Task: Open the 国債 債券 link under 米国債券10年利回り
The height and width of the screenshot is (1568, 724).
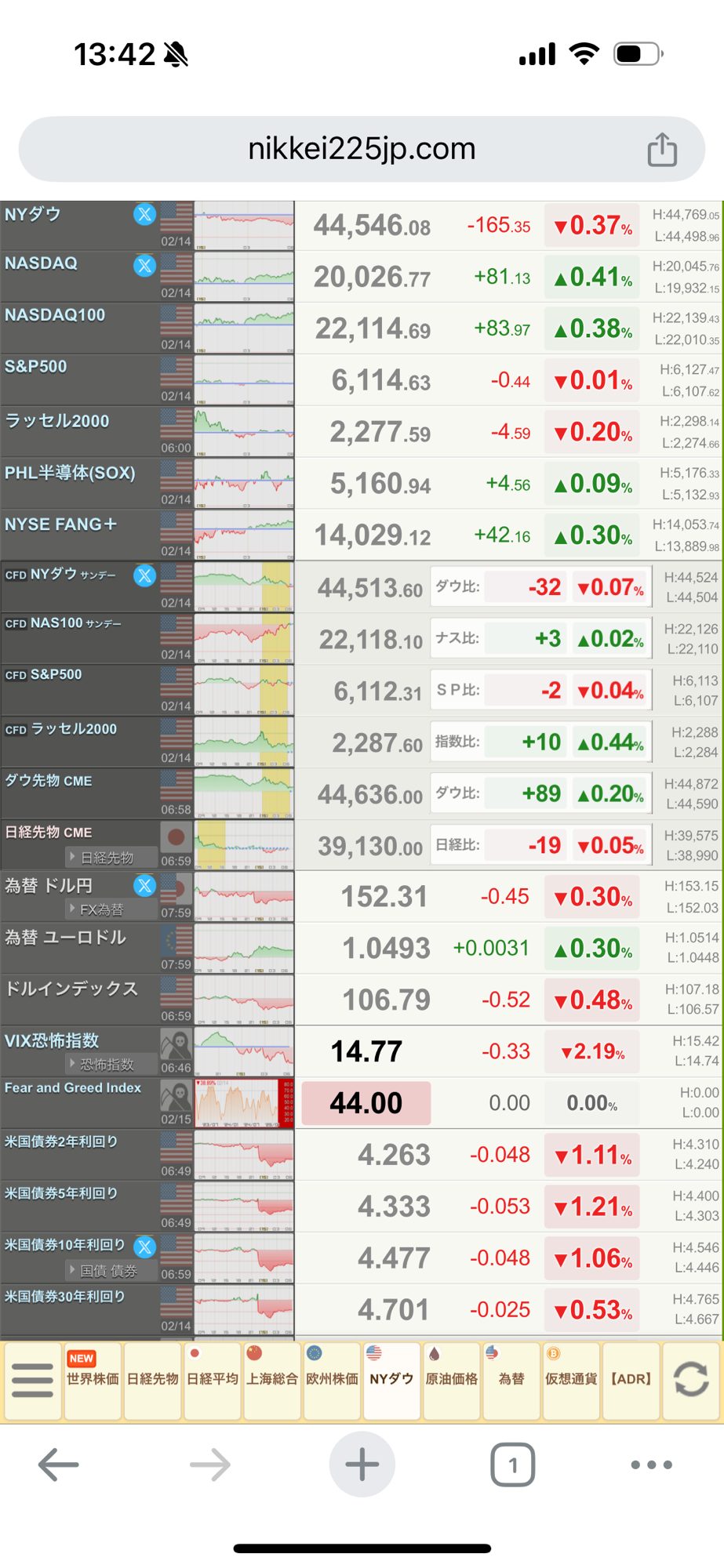Action: [x=107, y=1271]
